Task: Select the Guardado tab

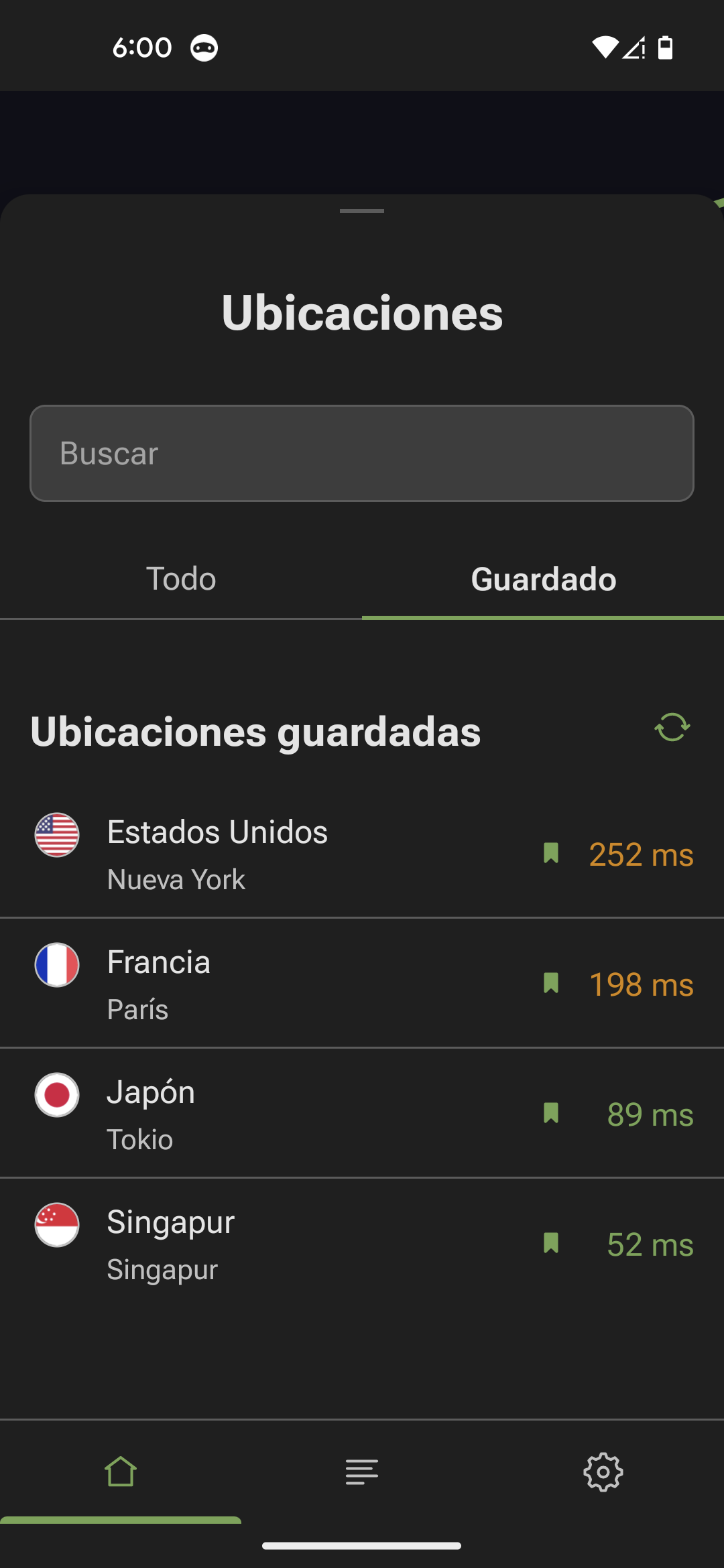Action: click(x=543, y=578)
